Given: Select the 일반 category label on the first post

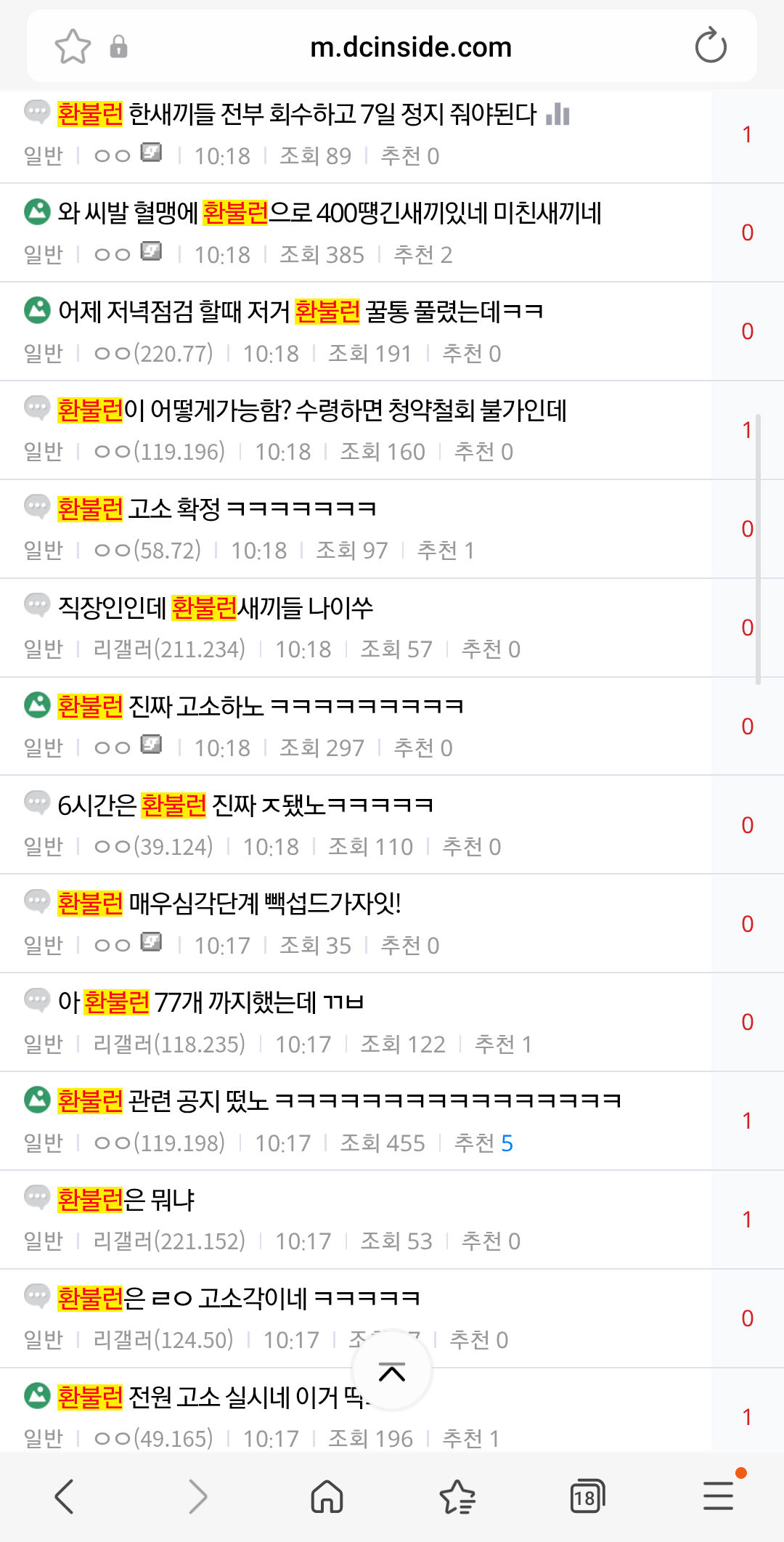Looking at the screenshot, I should tap(44, 155).
